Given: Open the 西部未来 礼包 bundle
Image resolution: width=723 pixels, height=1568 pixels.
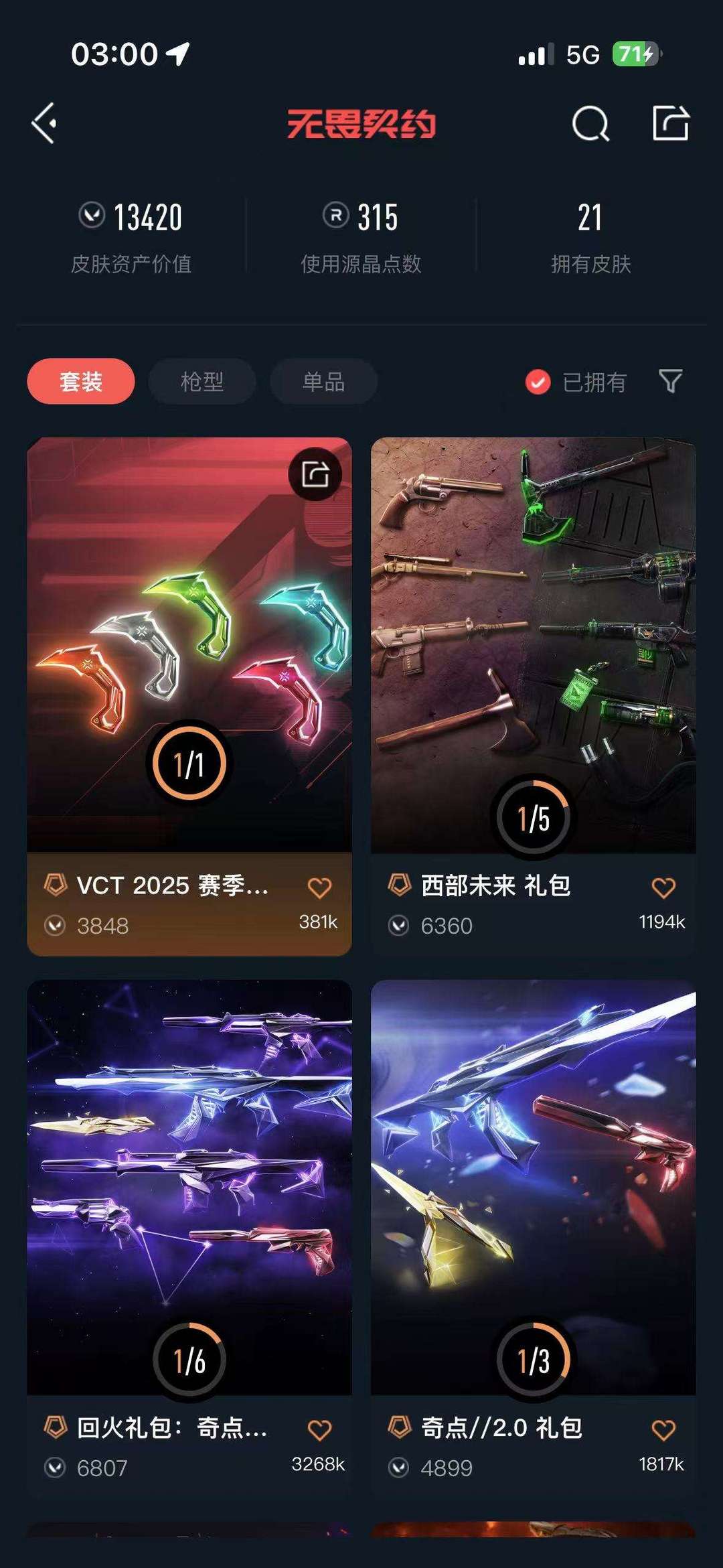Looking at the screenshot, I should pos(534,697).
